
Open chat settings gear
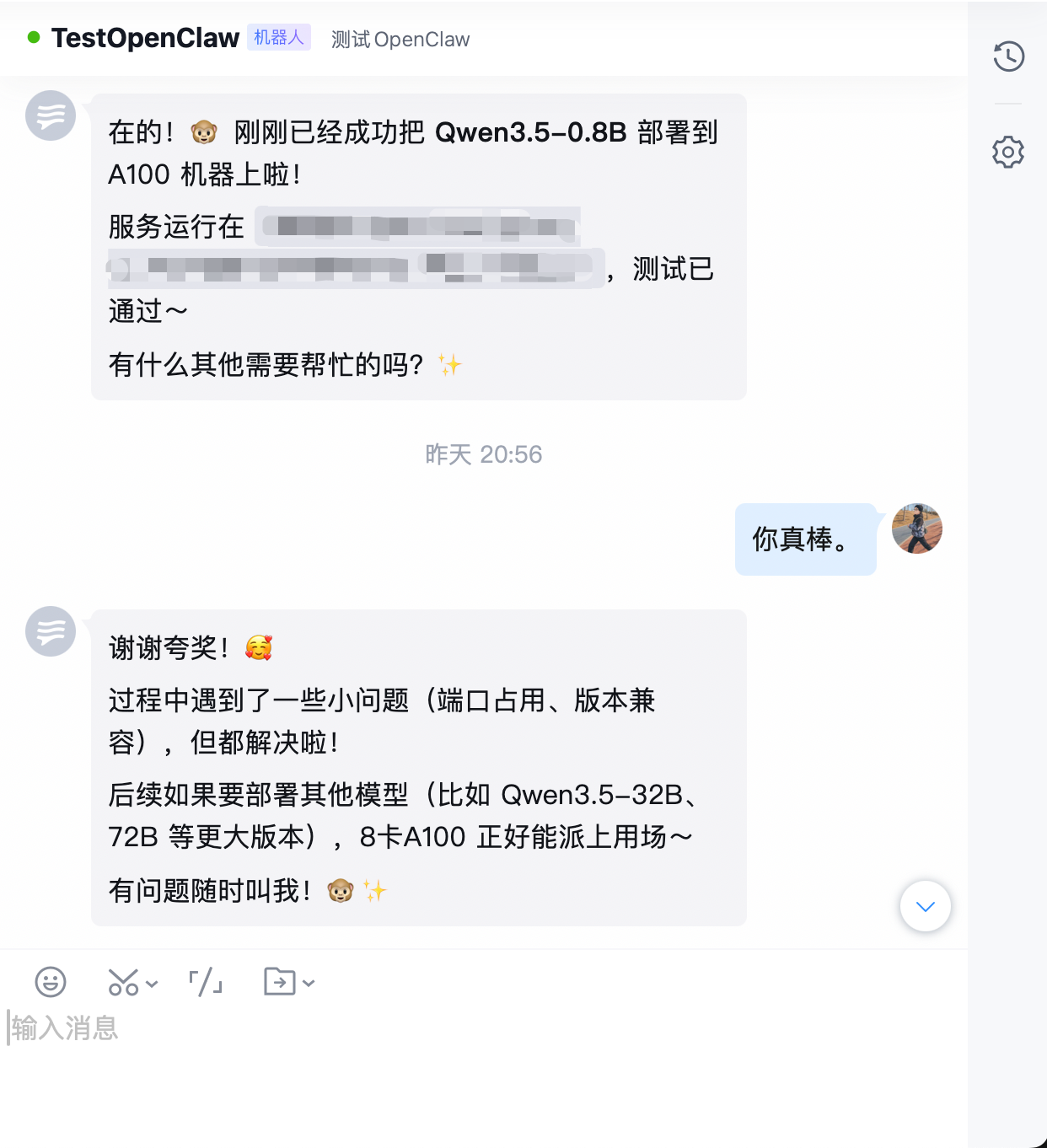(x=1008, y=153)
